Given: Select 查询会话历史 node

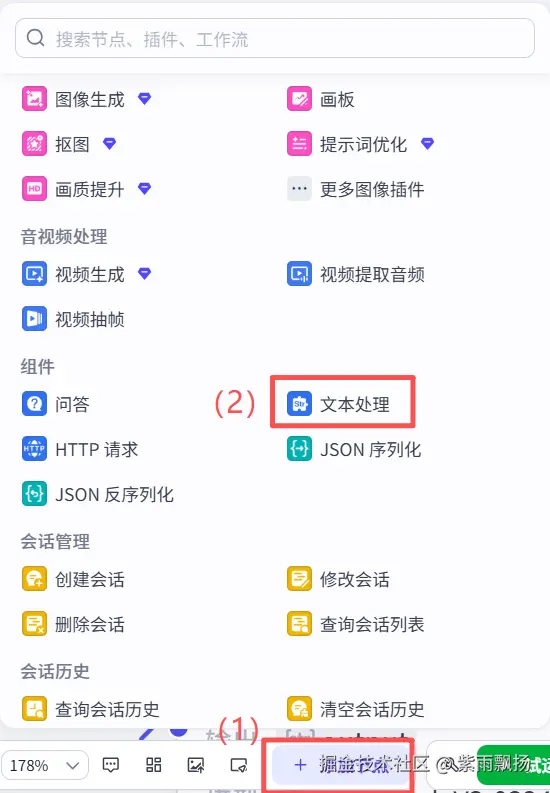Looking at the screenshot, I should 90,709.
